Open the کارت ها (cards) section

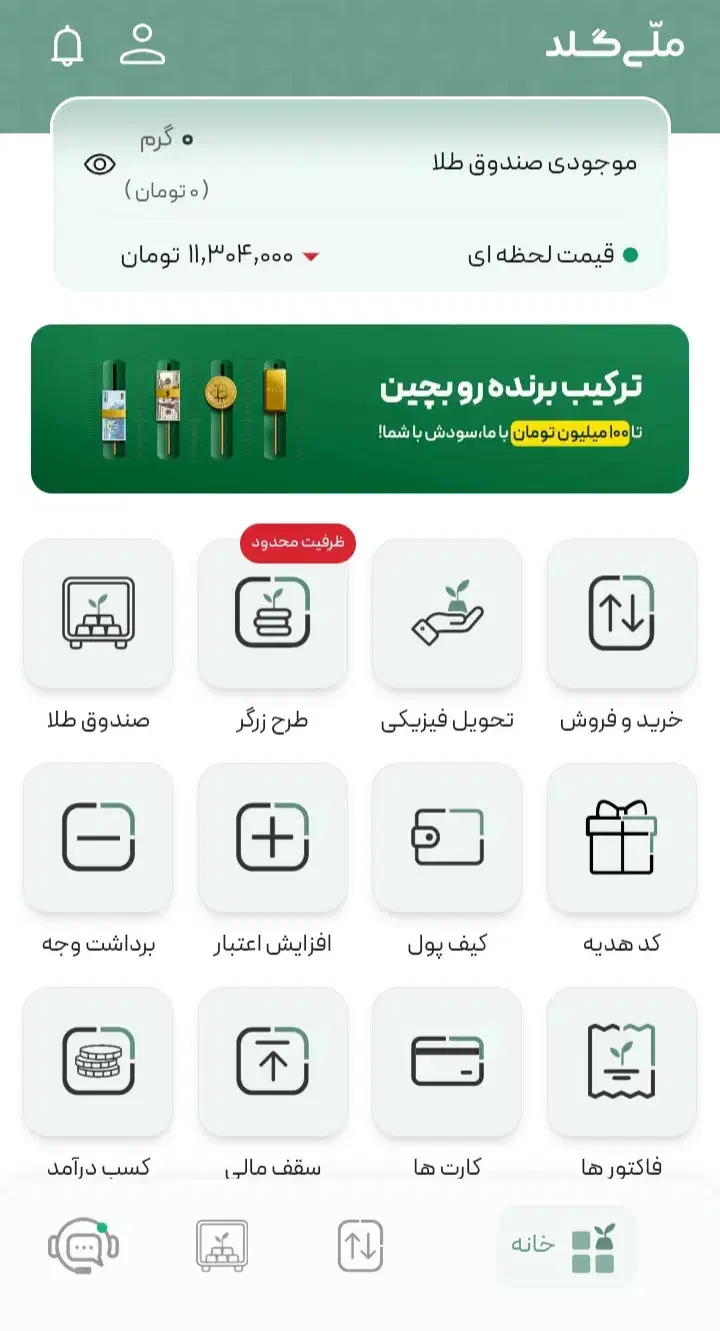pyautogui.click(x=447, y=1062)
